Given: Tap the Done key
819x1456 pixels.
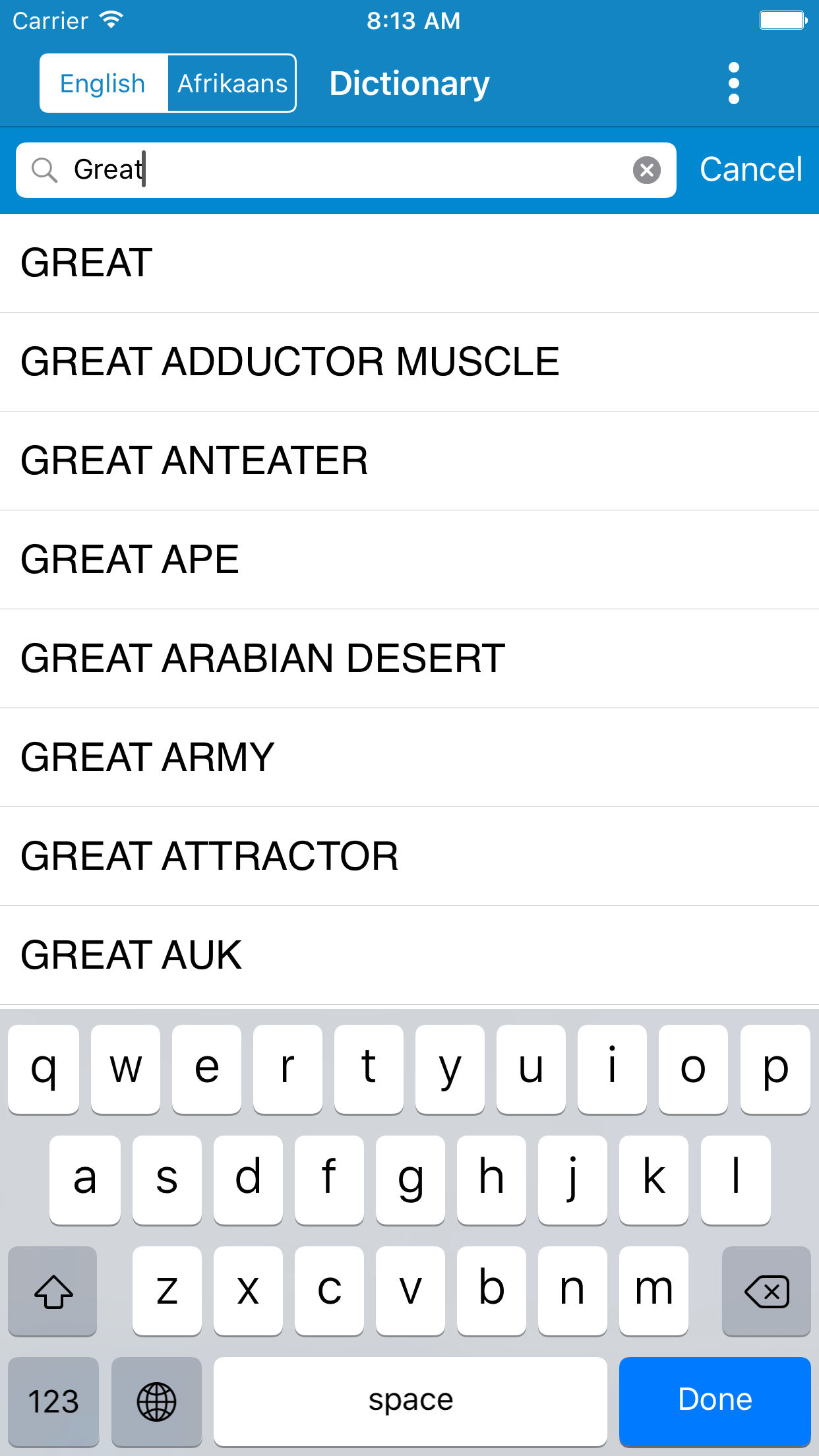Looking at the screenshot, I should coord(715,1400).
